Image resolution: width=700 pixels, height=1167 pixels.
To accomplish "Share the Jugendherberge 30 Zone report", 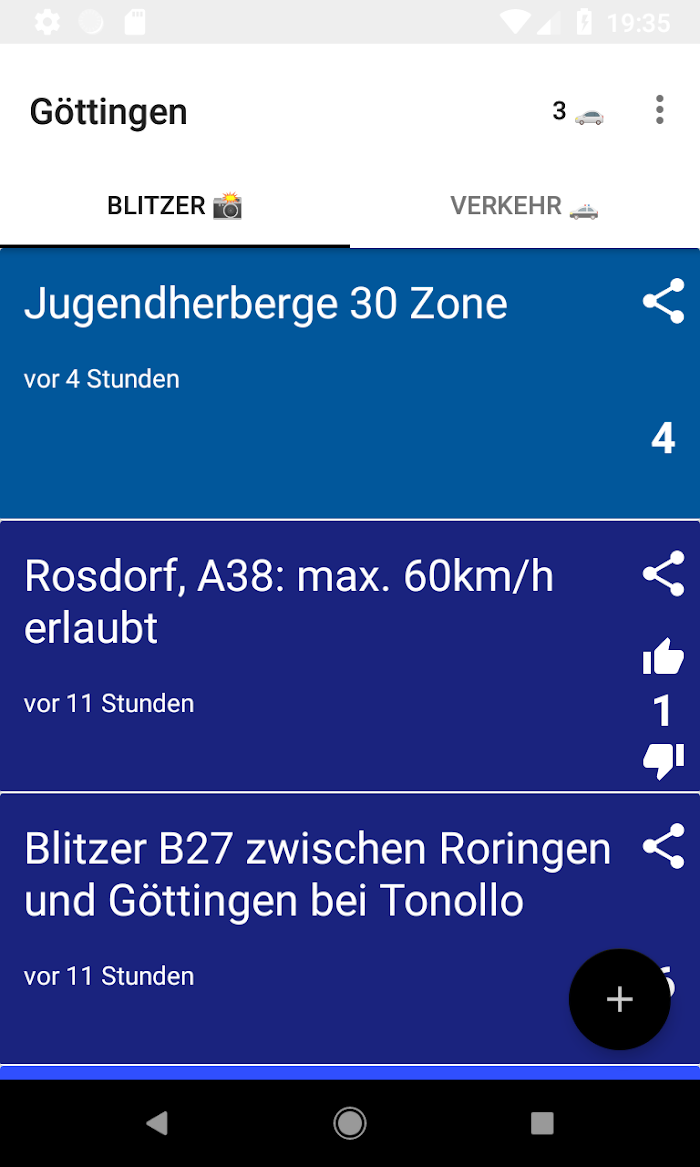I will pos(663,301).
